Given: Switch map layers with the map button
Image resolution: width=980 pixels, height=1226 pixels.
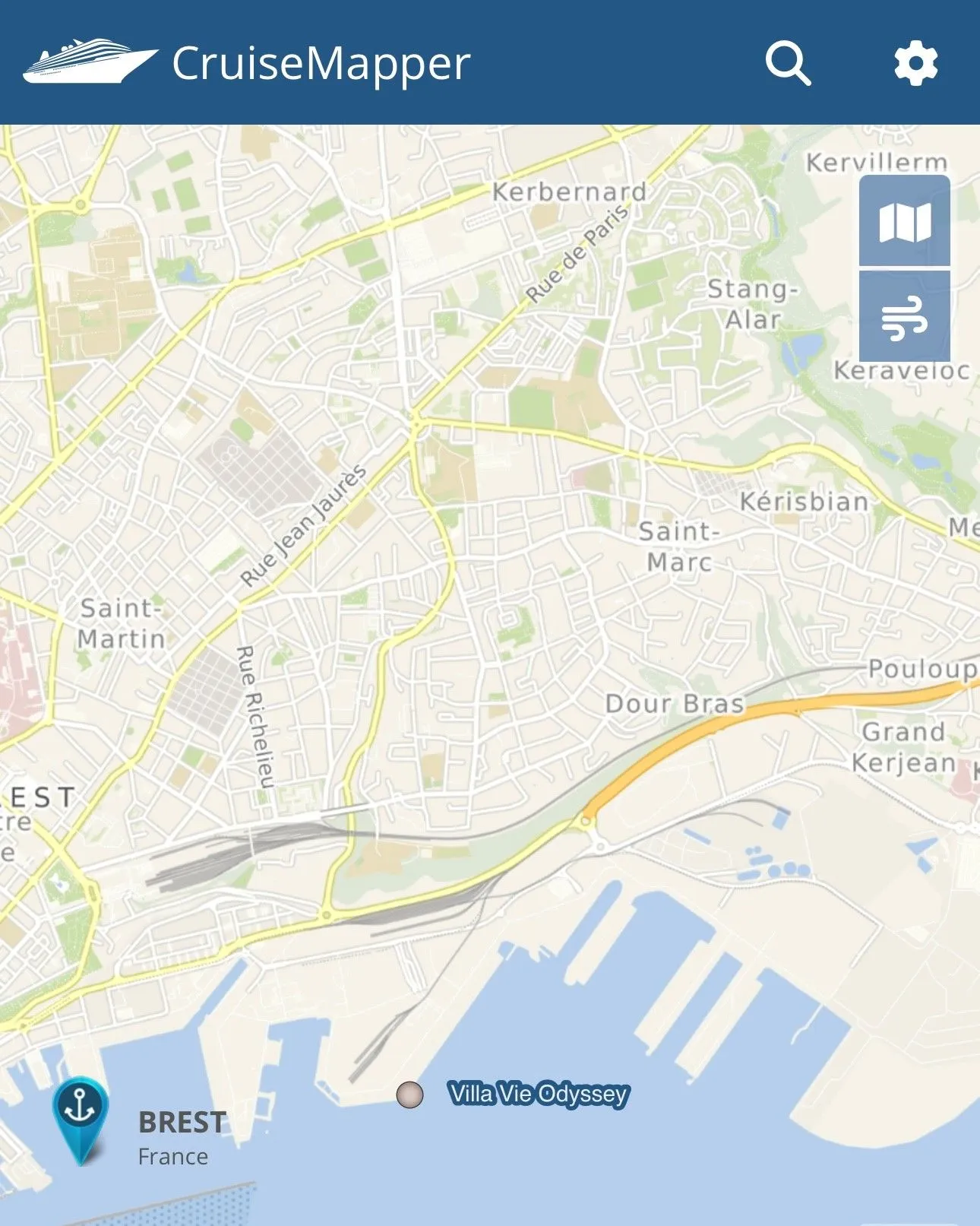Looking at the screenshot, I should click(x=904, y=222).
